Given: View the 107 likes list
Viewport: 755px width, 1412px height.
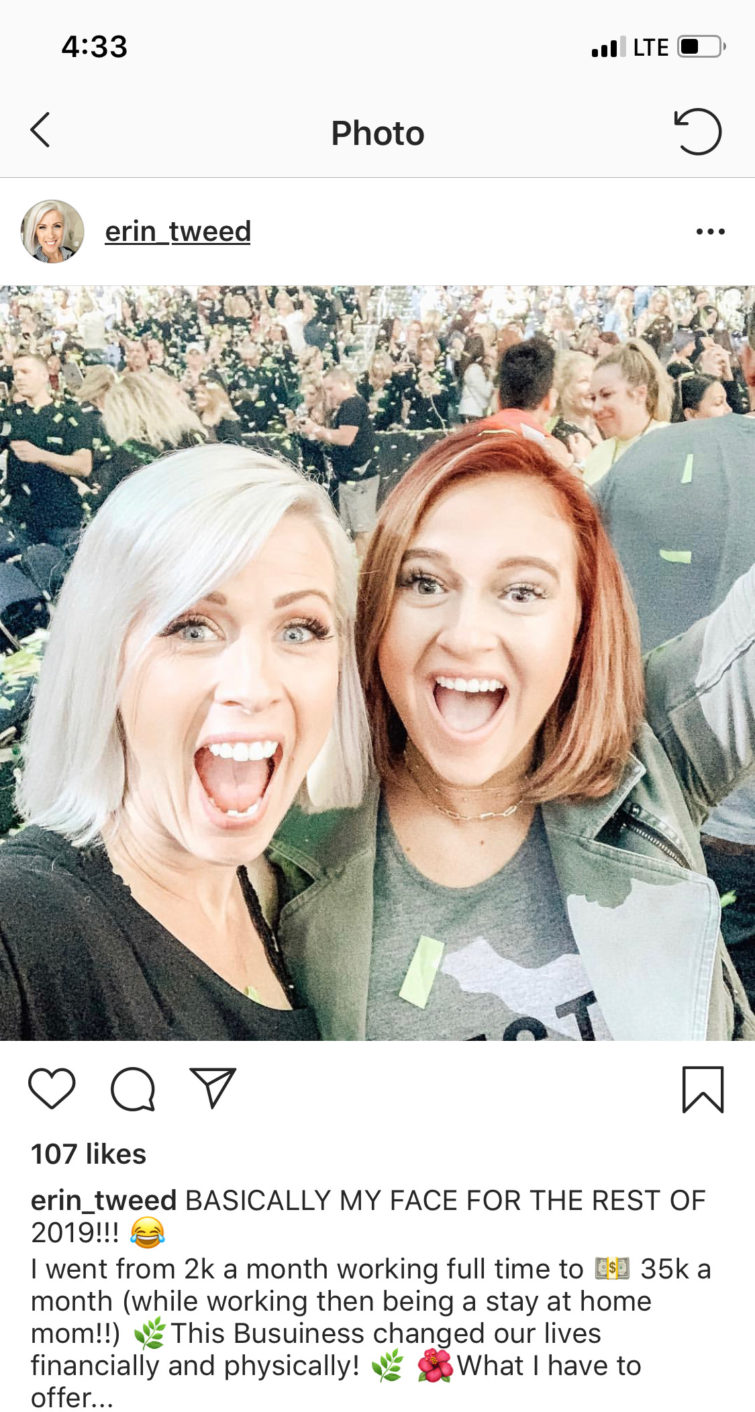Looking at the screenshot, I should [x=88, y=1154].
